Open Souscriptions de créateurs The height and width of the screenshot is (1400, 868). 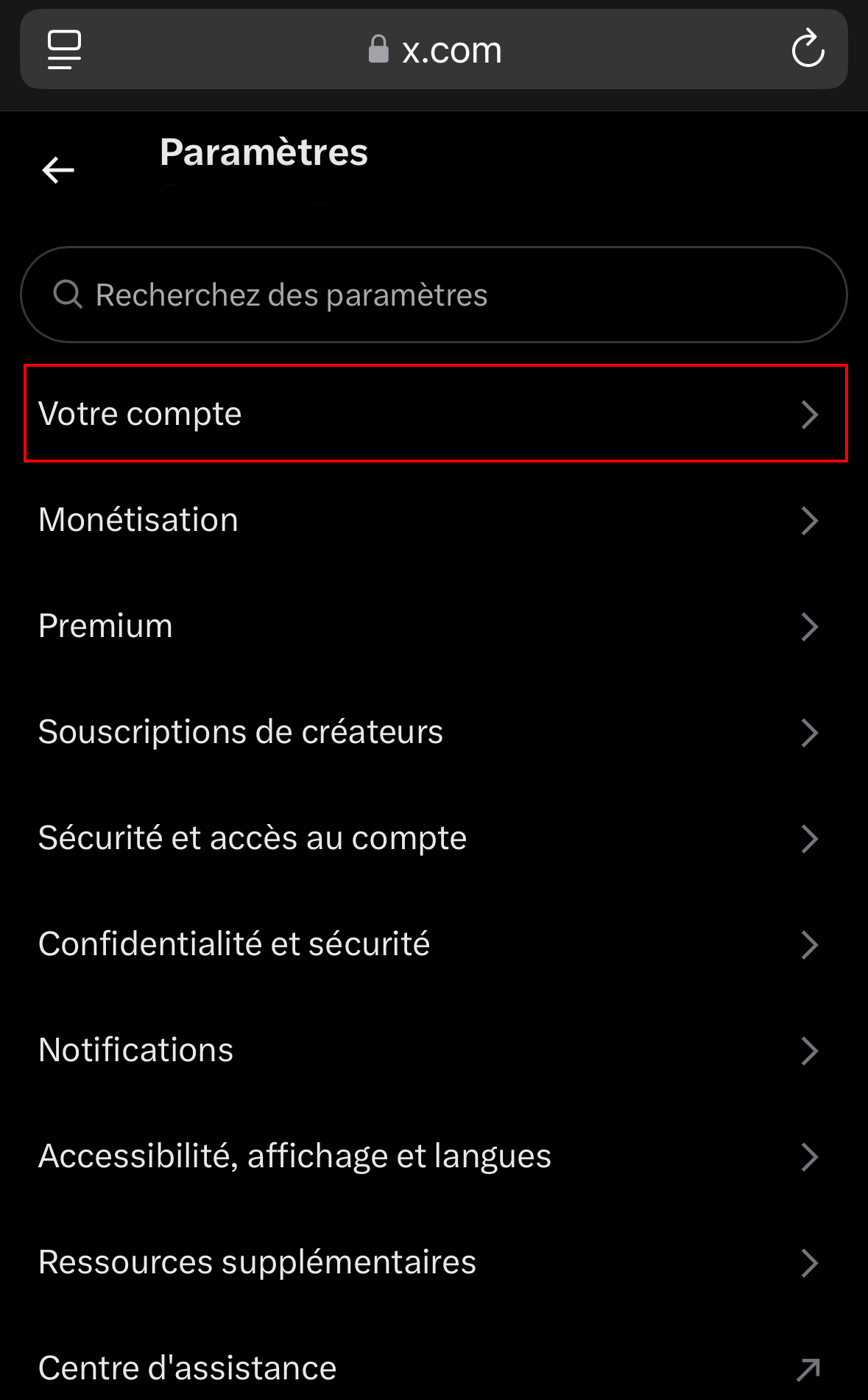click(x=434, y=732)
